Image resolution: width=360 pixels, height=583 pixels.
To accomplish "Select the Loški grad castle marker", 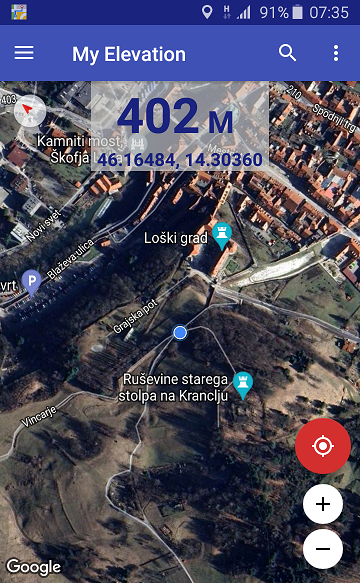I will [x=222, y=236].
